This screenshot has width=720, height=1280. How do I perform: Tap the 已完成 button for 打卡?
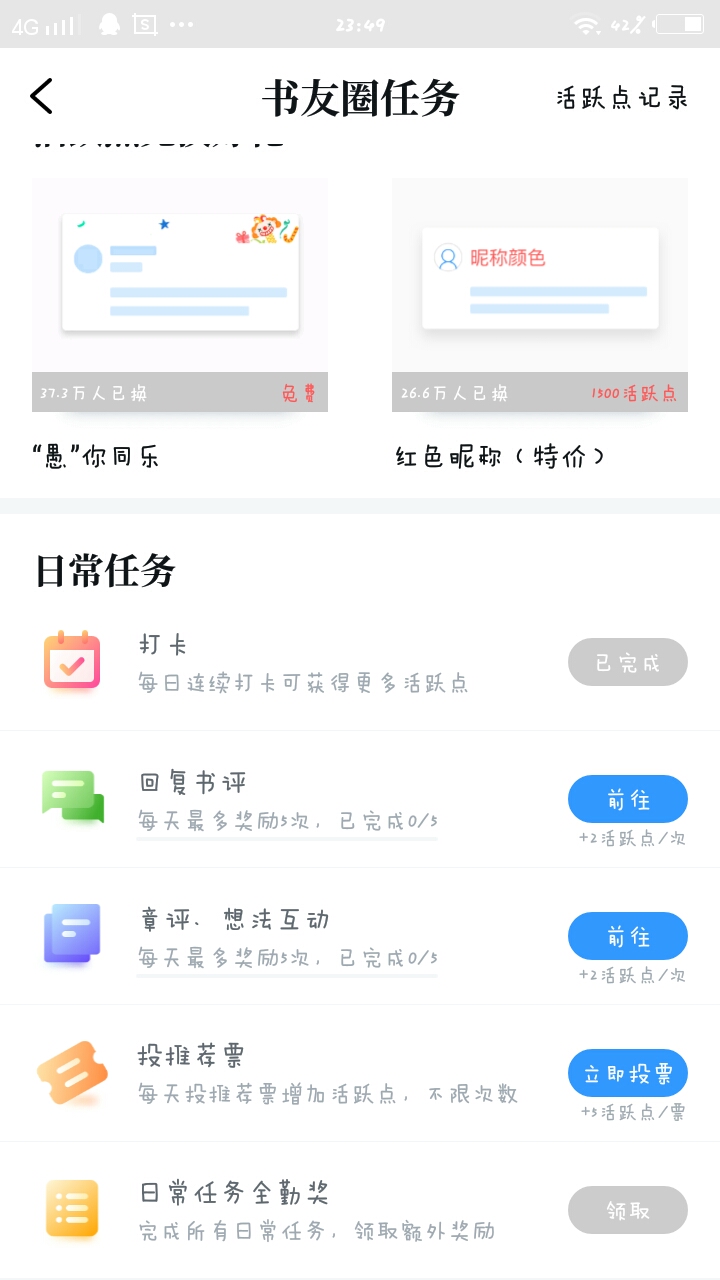click(x=628, y=662)
